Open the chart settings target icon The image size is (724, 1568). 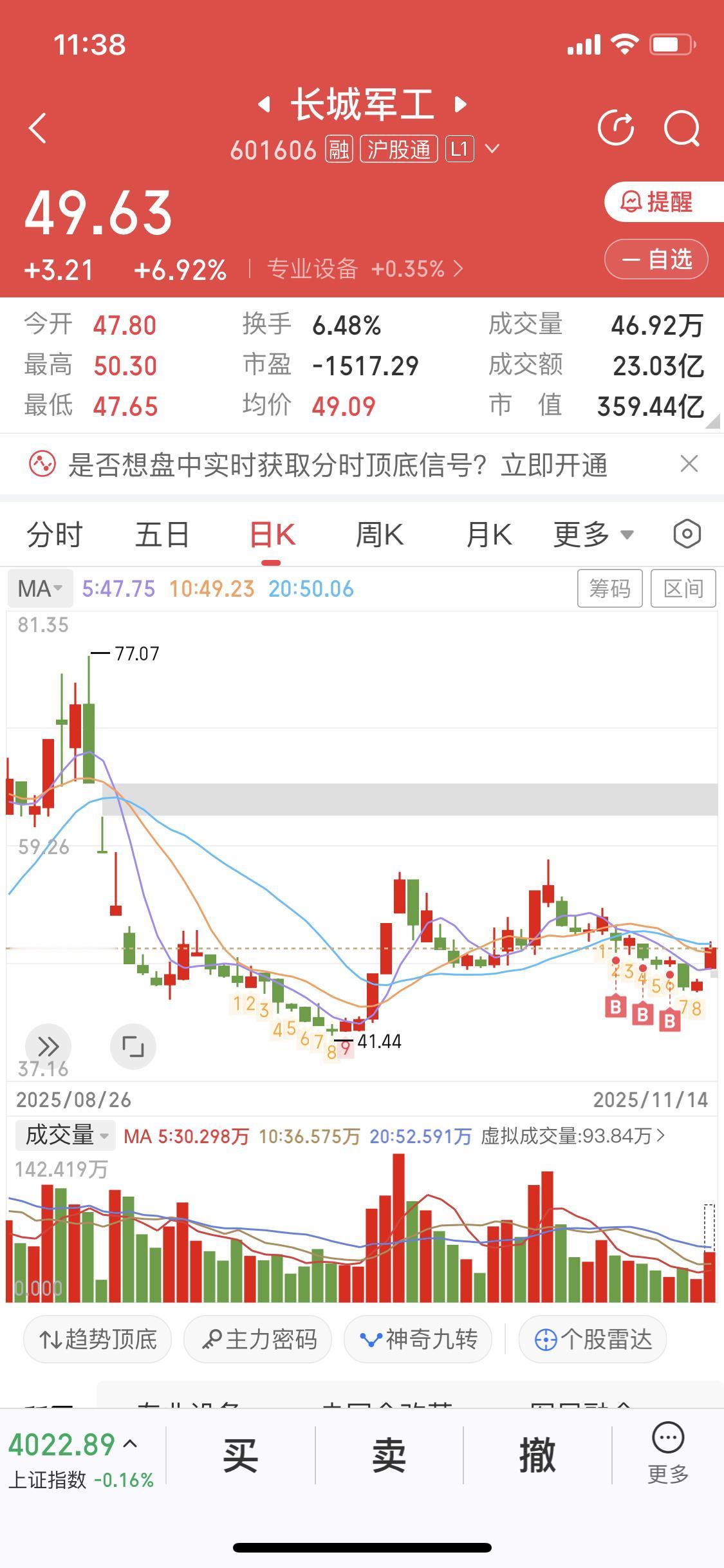[687, 534]
